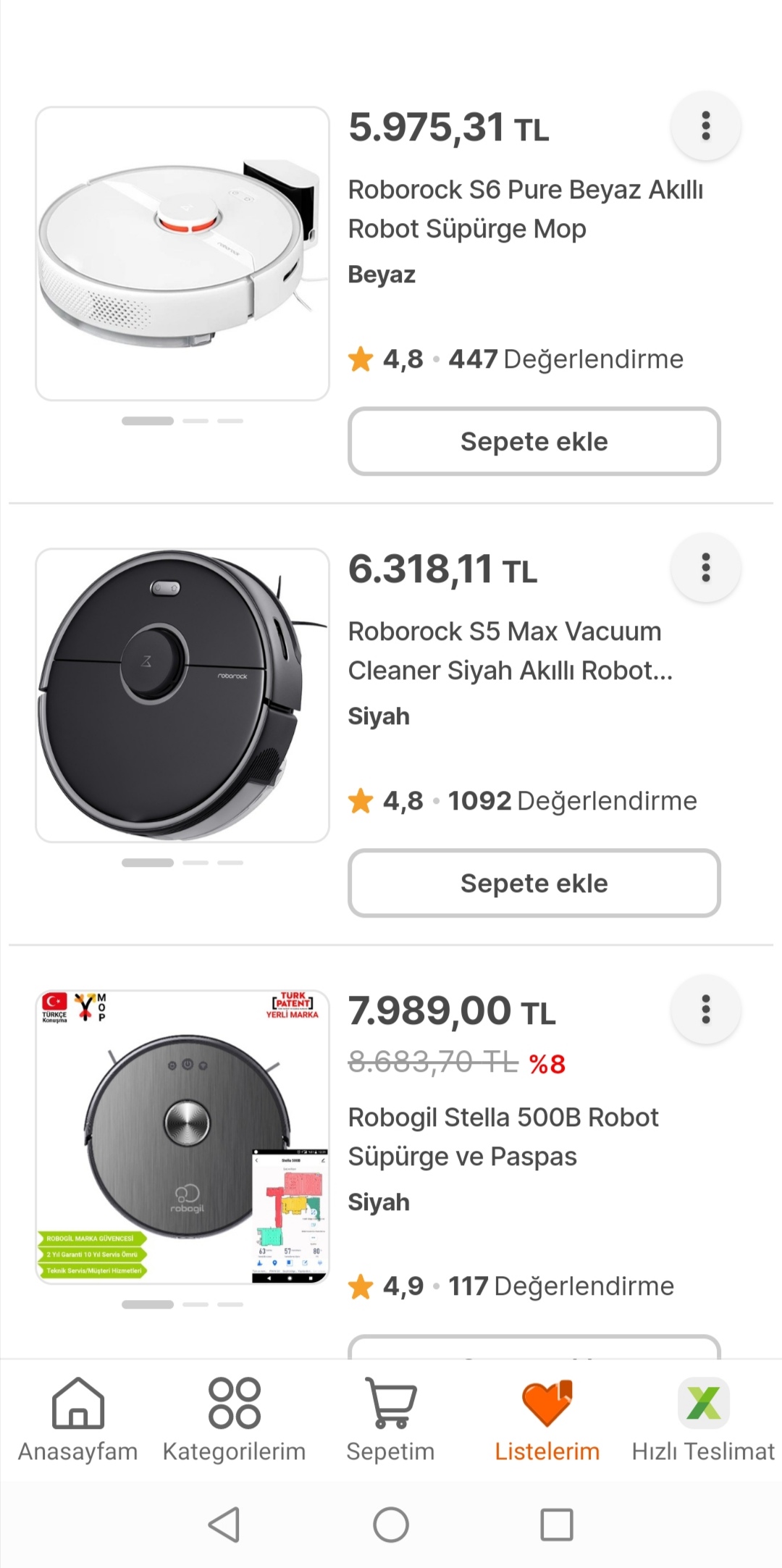Image resolution: width=782 pixels, height=1568 pixels.
Task: Open the Sepetim cart tab
Action: 391,1420
